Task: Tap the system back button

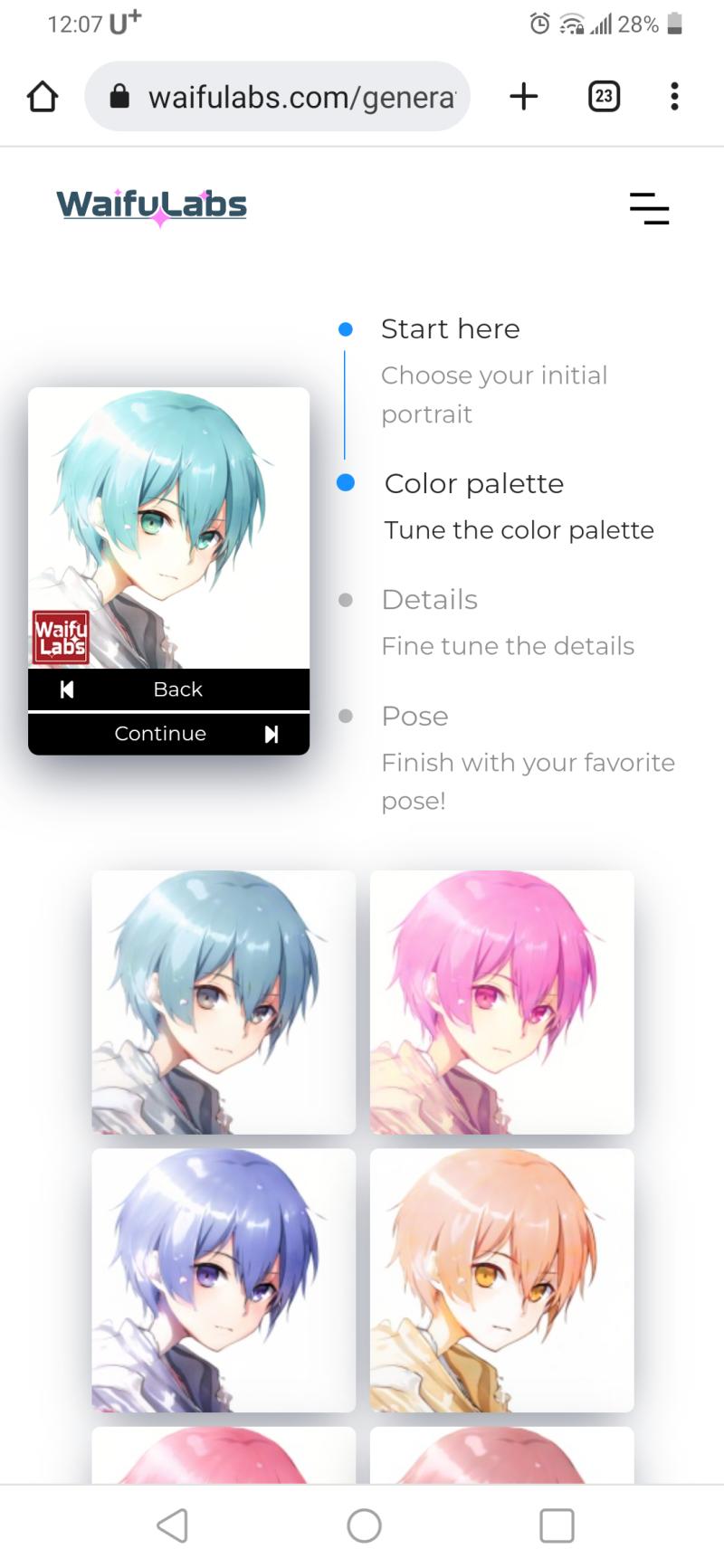Action: [x=172, y=1525]
